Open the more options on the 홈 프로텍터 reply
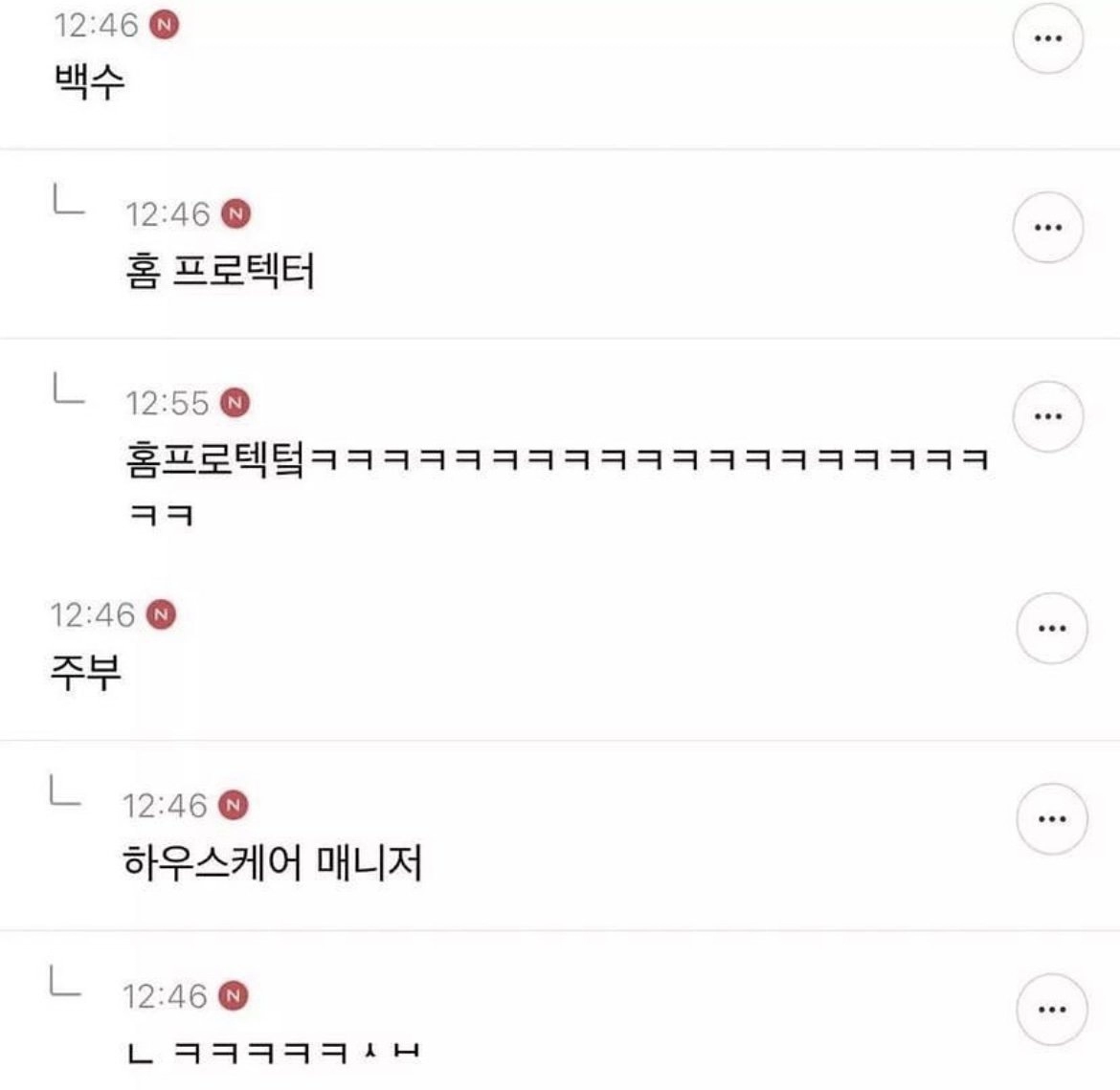This screenshot has width=1120, height=1090. coord(1048,228)
